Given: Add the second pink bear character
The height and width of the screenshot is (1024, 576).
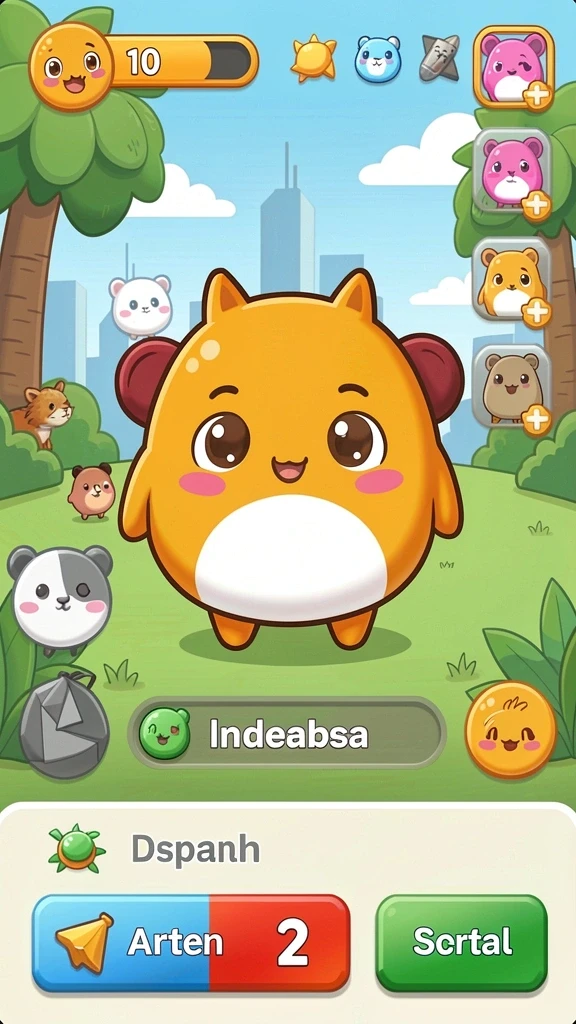Looking at the screenshot, I should click(513, 172).
